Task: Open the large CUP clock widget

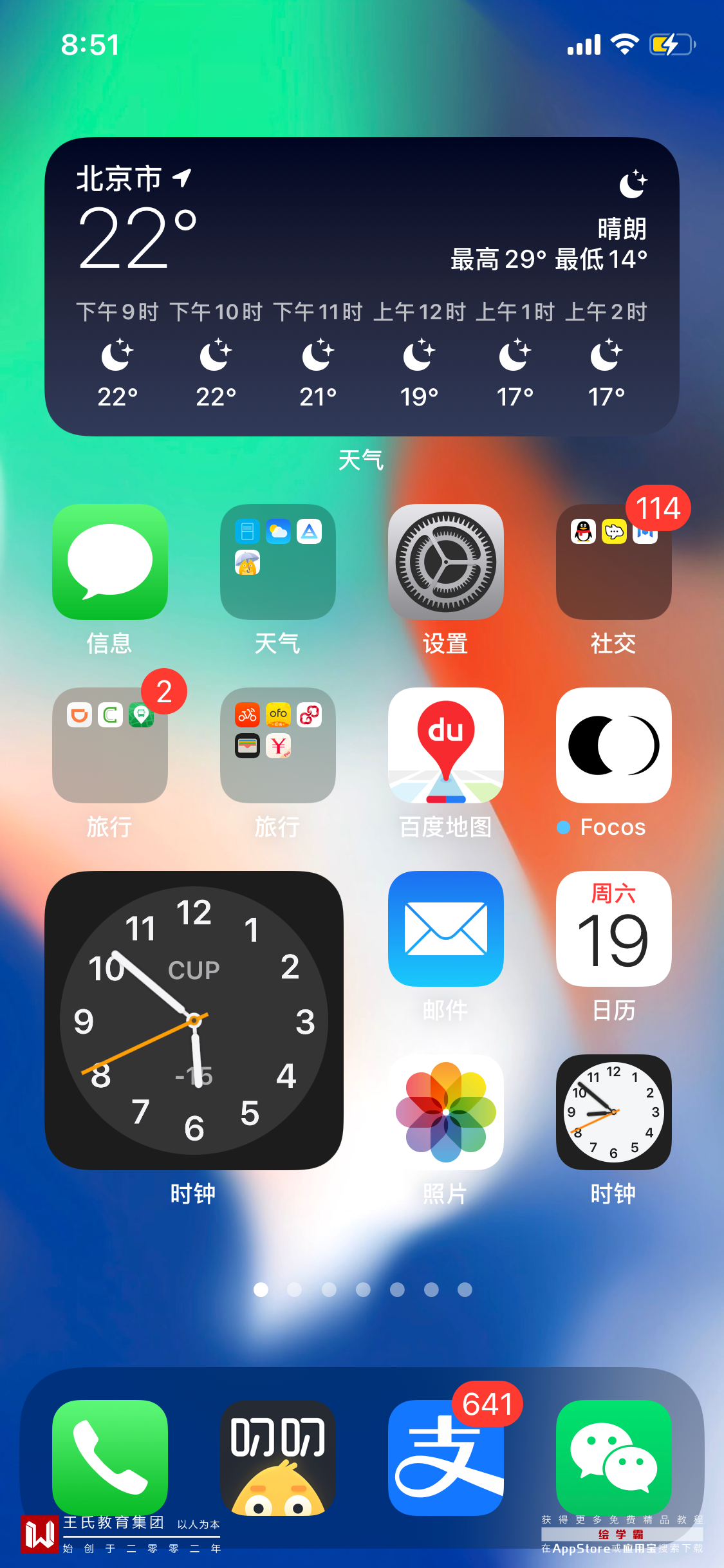Action: click(x=194, y=1020)
